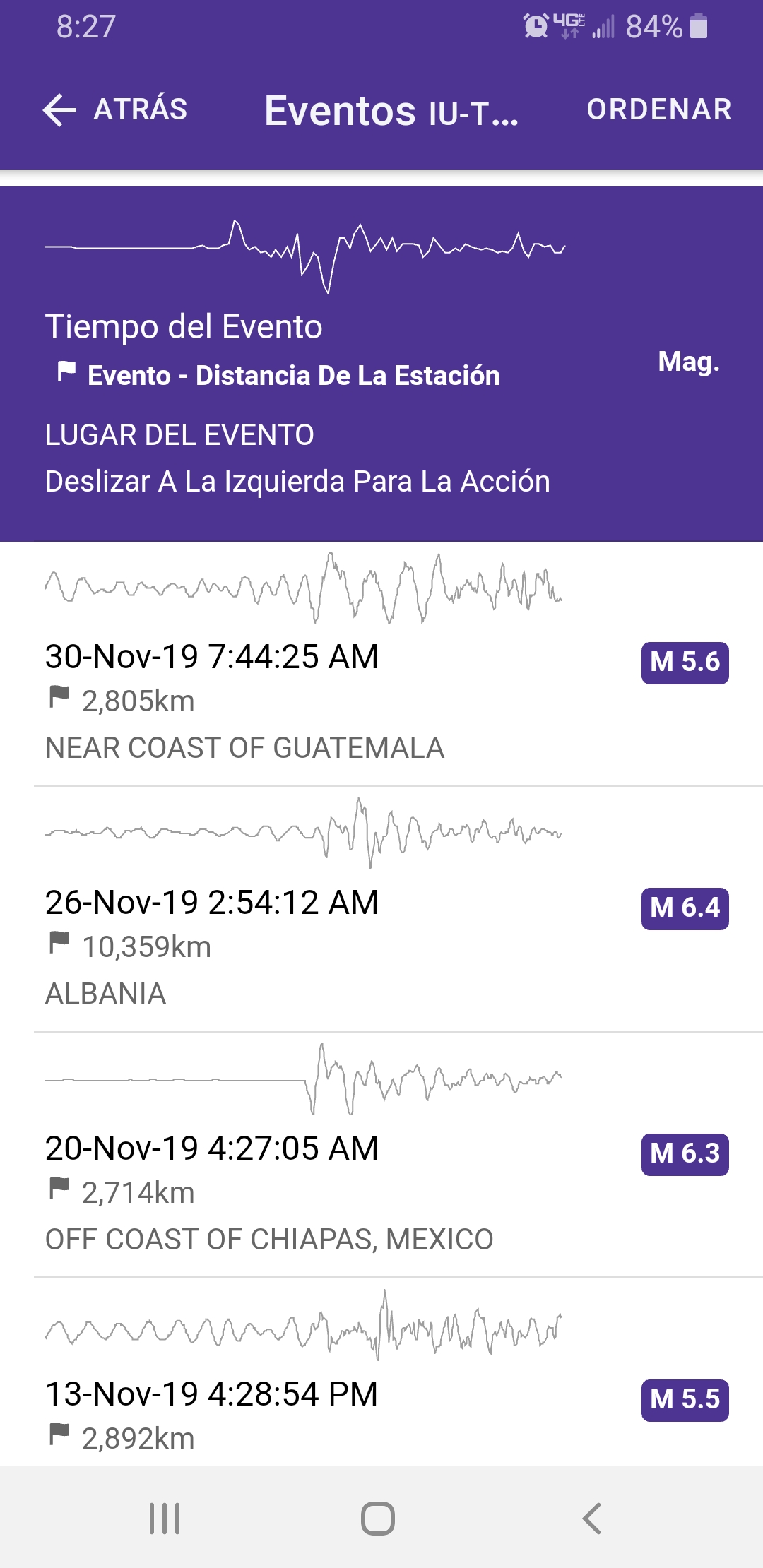Go to the system home screen
The image size is (763, 1568).
[378, 1518]
